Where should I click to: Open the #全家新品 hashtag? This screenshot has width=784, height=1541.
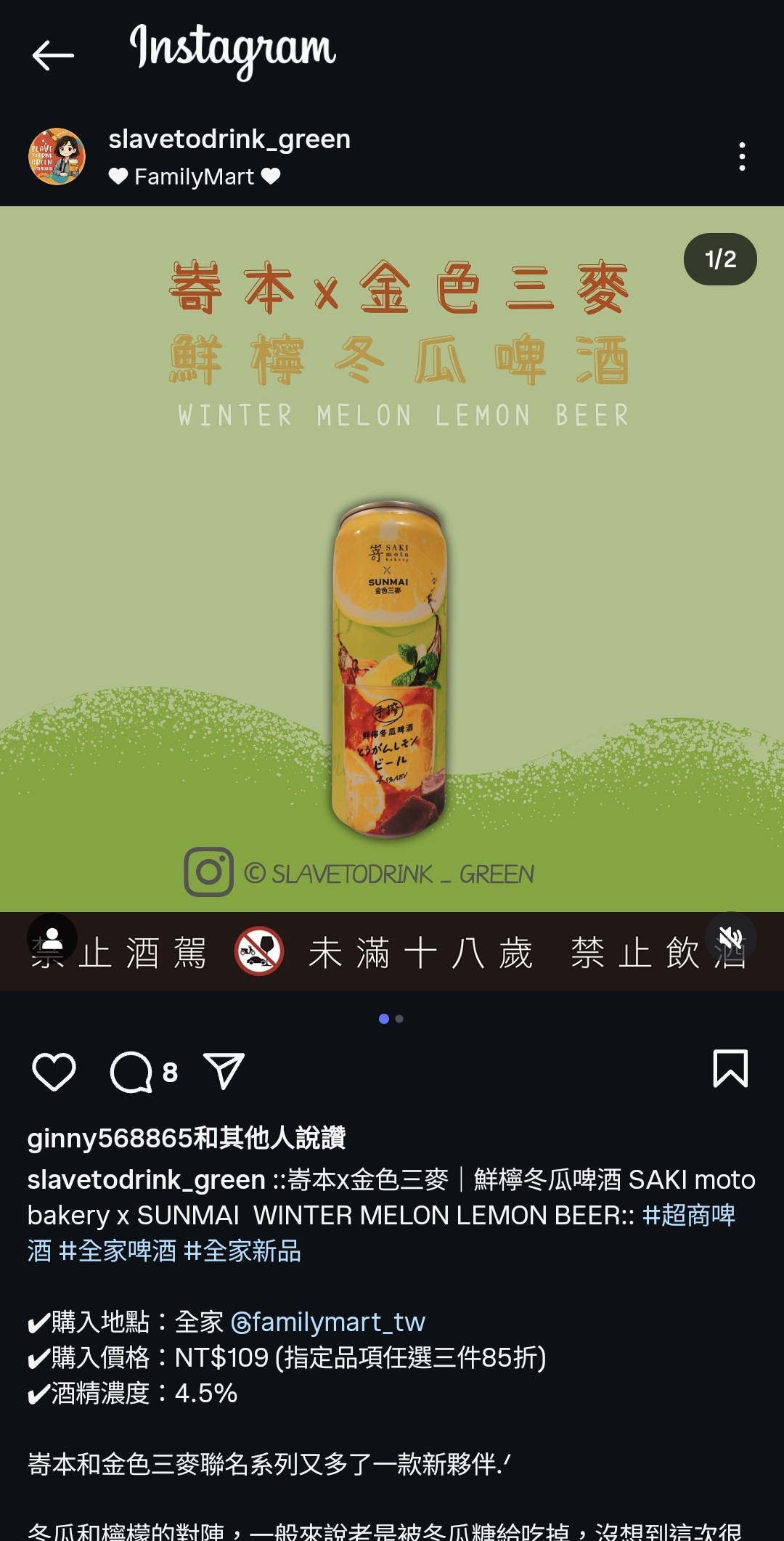242,1251
